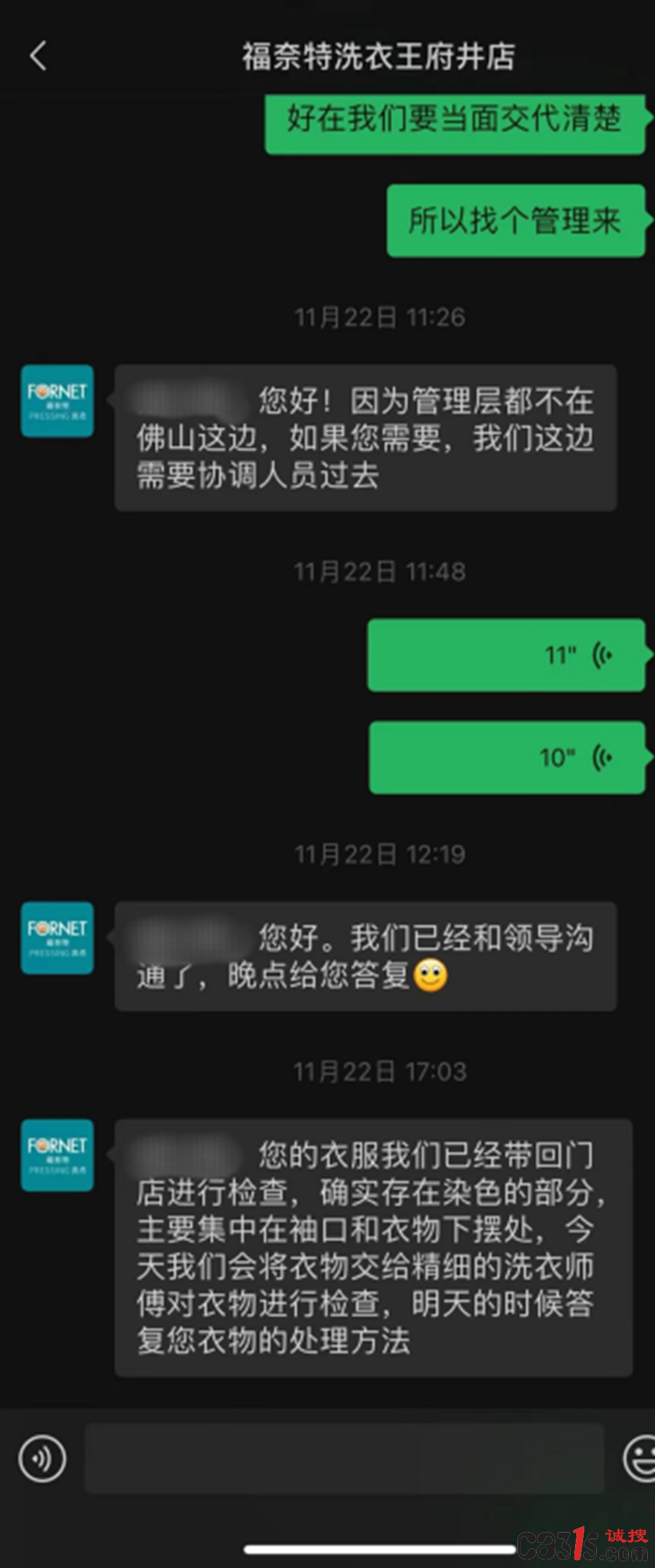Open FORNET avatar beside the 17:03 message
Screen dimensions: 655x1568
pyautogui.click(x=57, y=1155)
